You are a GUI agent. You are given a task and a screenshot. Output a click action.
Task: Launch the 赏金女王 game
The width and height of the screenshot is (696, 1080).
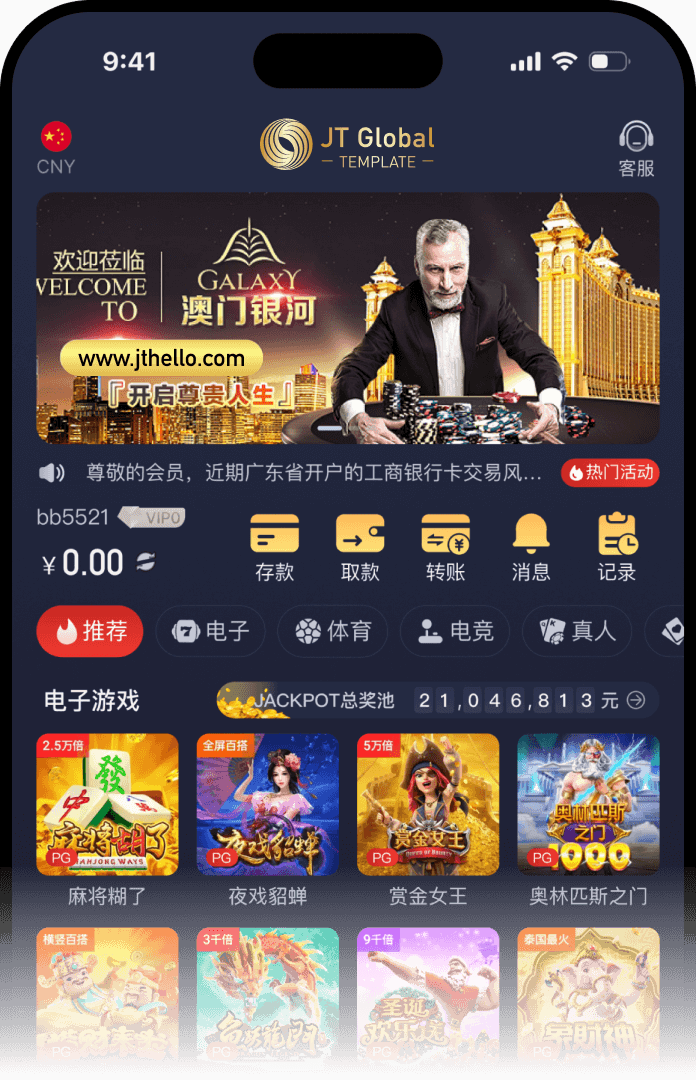pos(428,805)
